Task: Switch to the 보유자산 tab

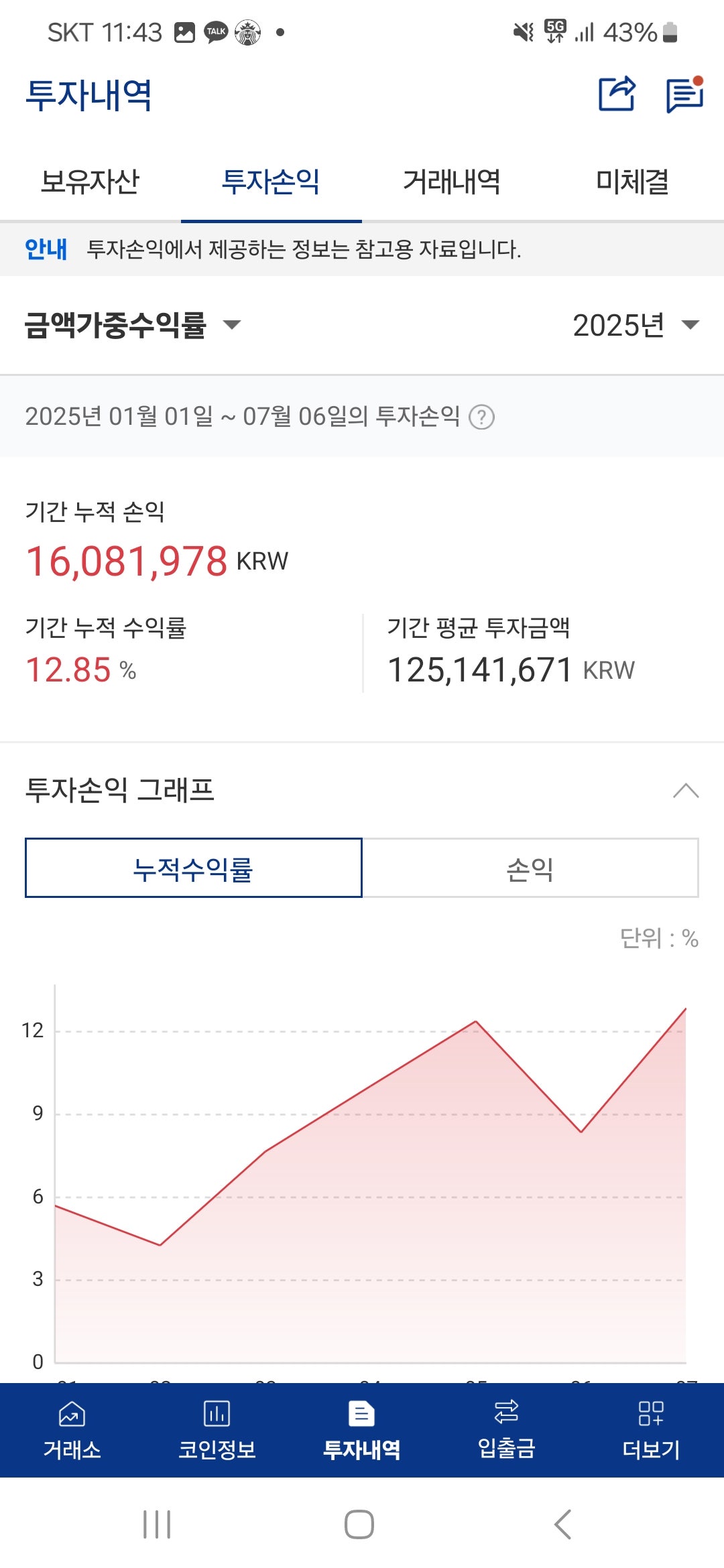Action: pos(90,182)
